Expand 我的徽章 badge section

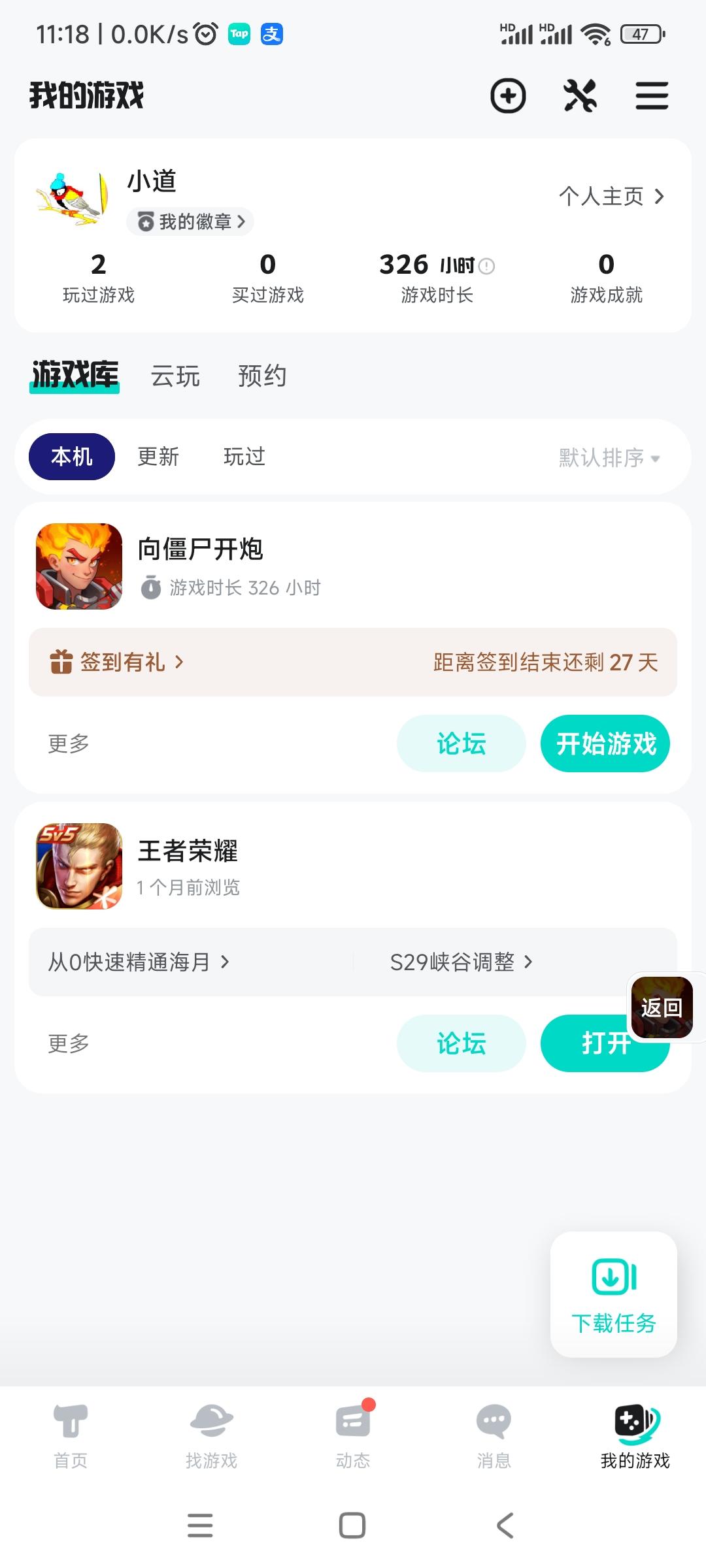[x=190, y=221]
